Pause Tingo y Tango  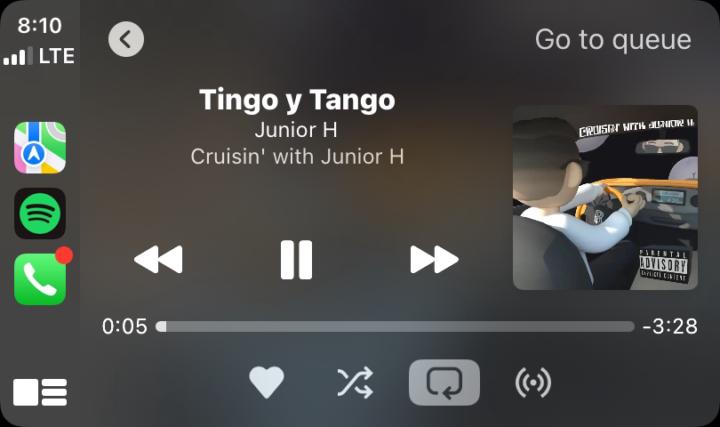296,260
